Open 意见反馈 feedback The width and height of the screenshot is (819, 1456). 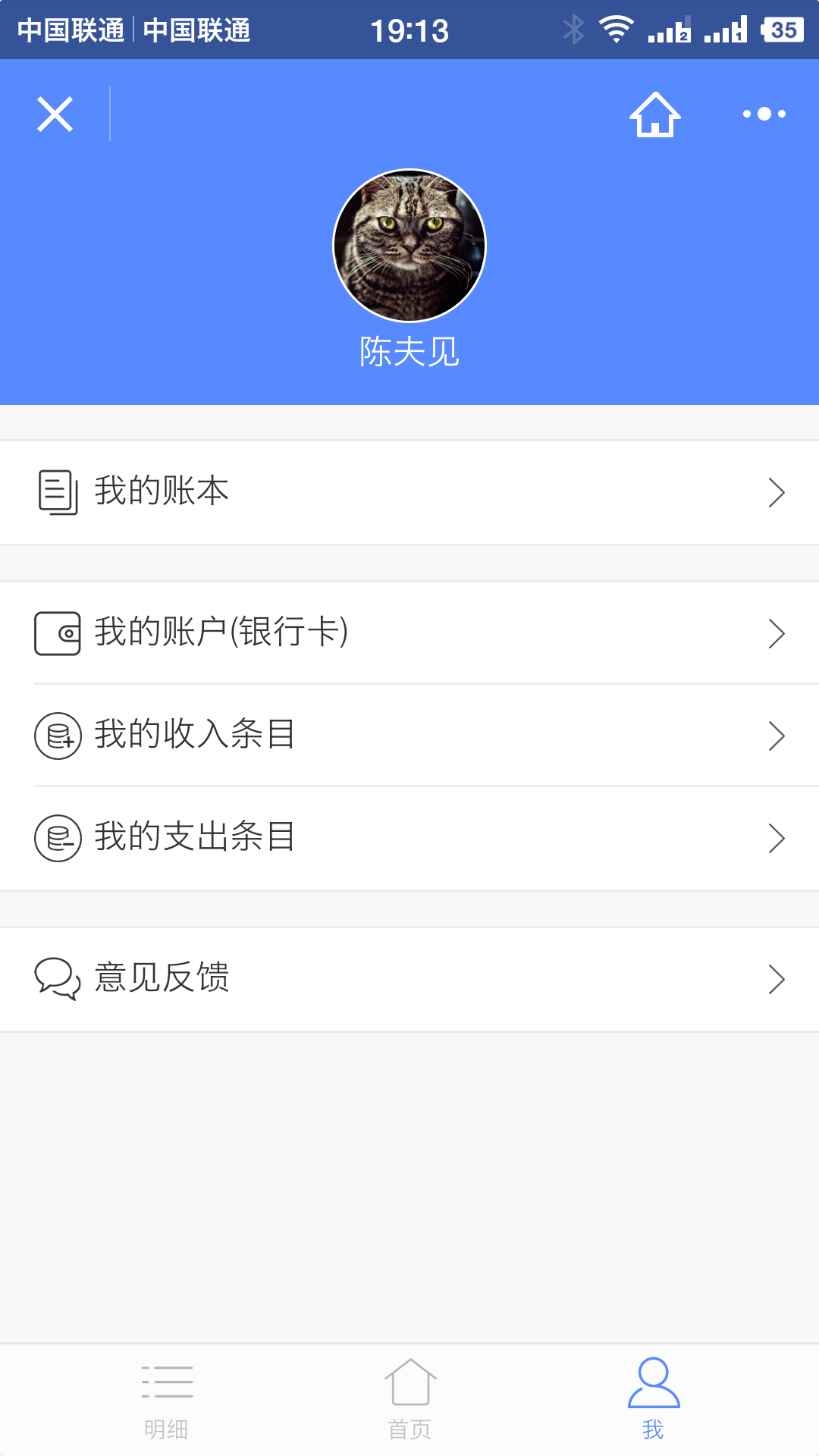tap(409, 979)
